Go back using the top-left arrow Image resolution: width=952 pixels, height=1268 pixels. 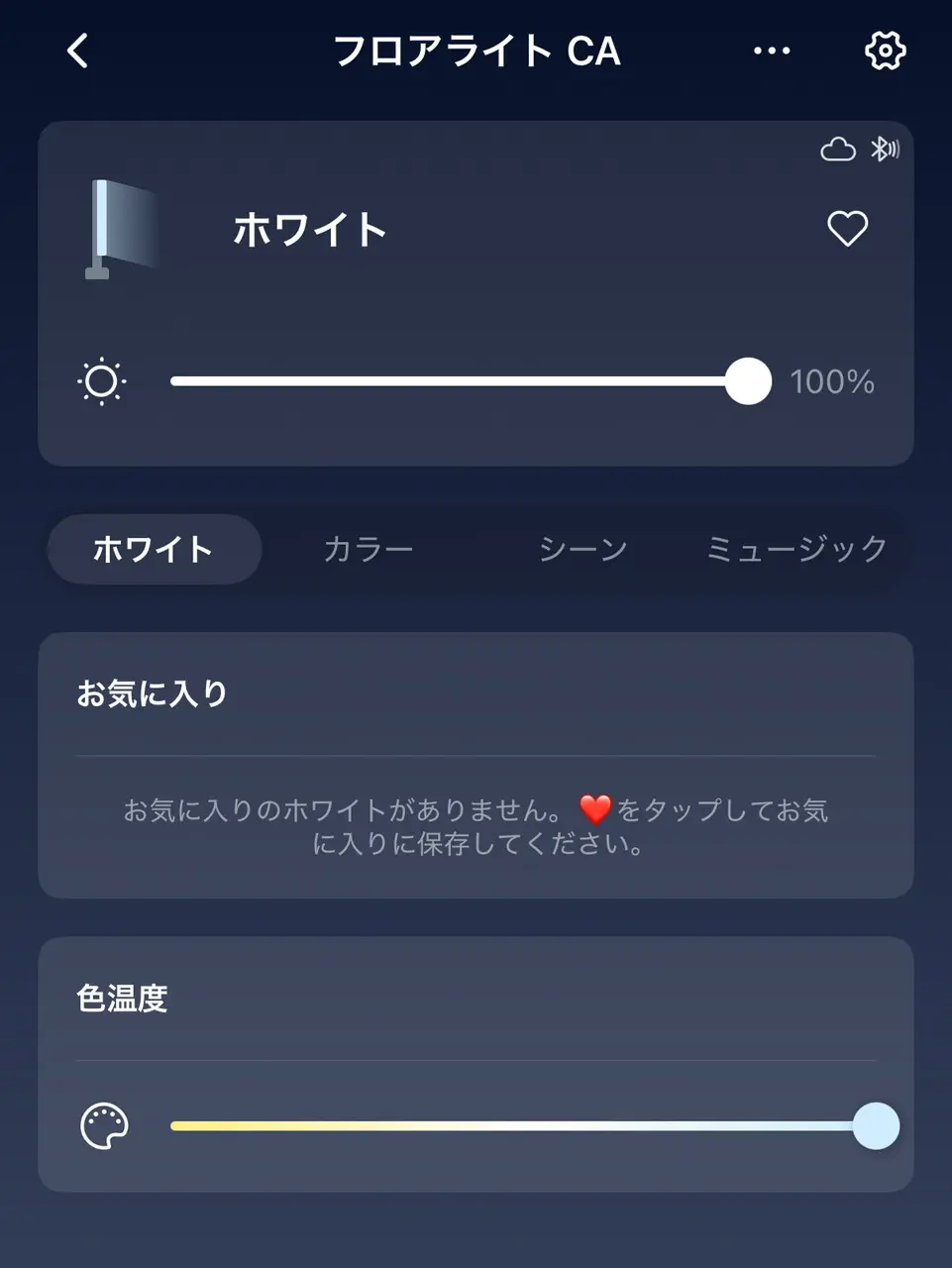(x=78, y=51)
